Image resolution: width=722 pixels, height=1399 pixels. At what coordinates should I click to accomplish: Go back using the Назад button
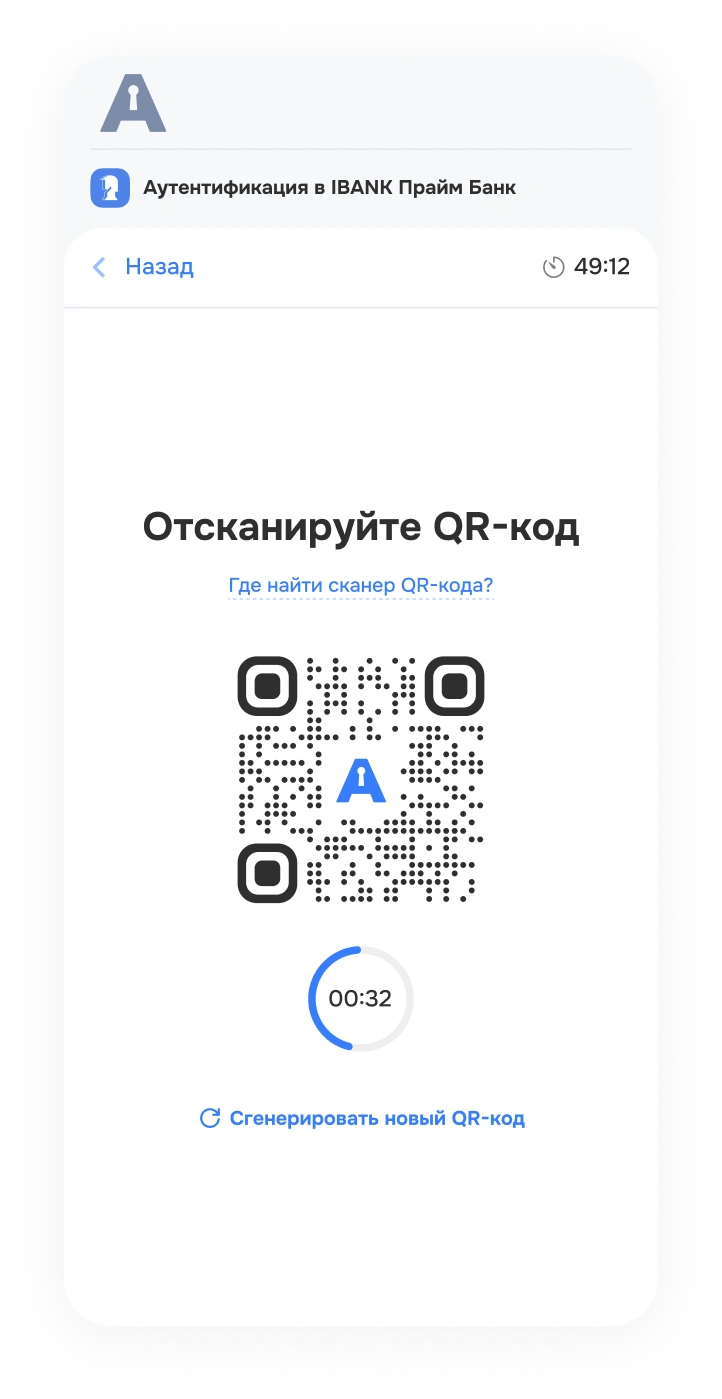tap(143, 267)
